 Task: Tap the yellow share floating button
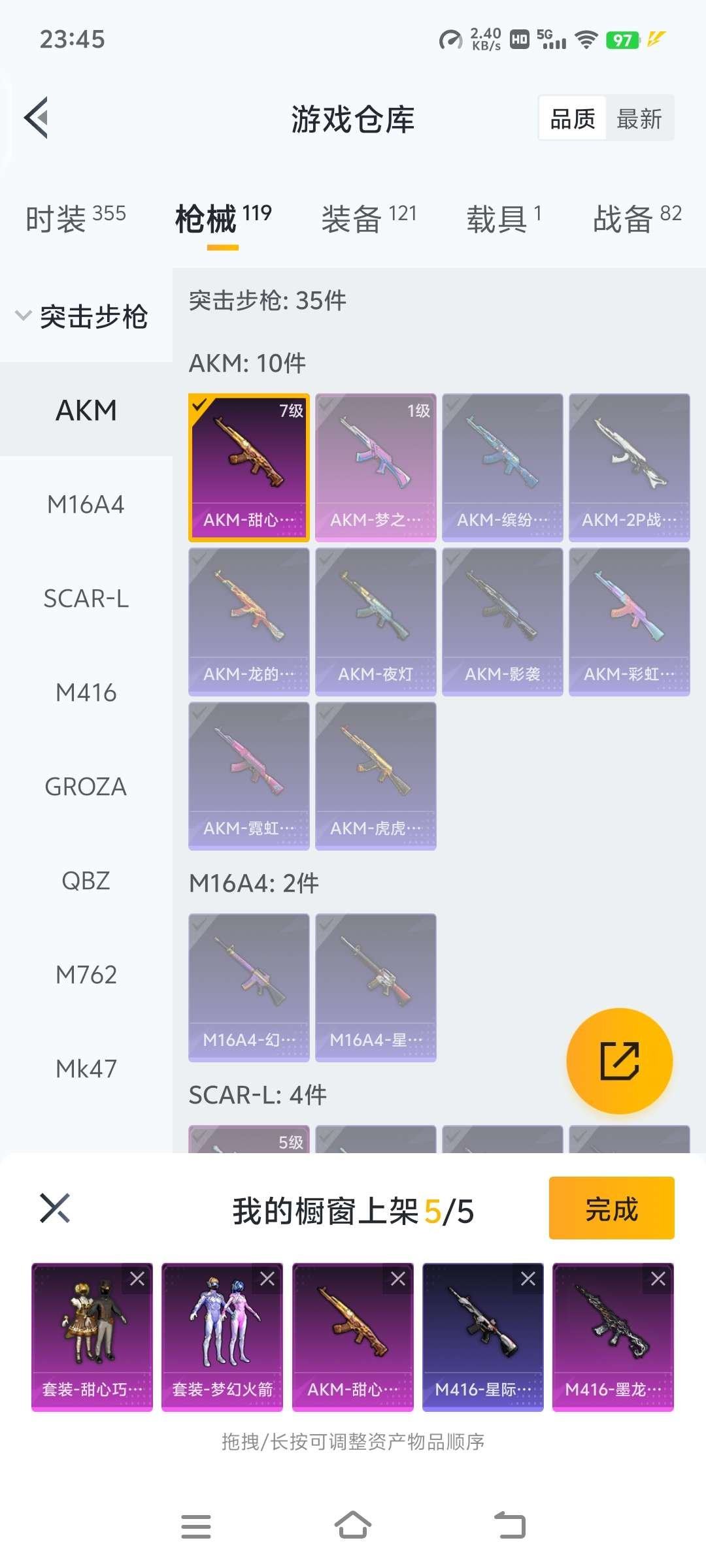coord(619,1061)
